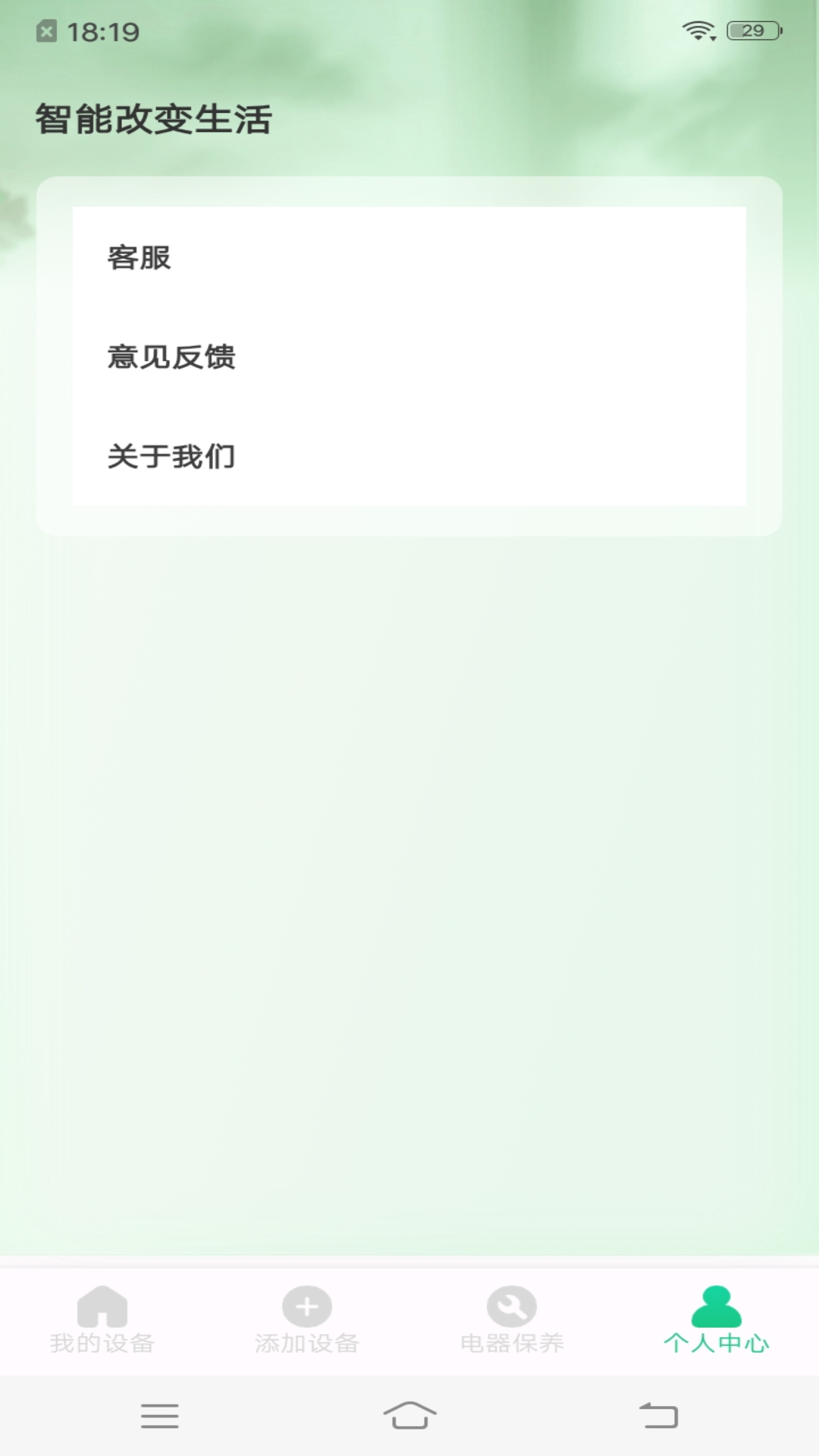Open the 客服 customer service entry

coord(139,258)
